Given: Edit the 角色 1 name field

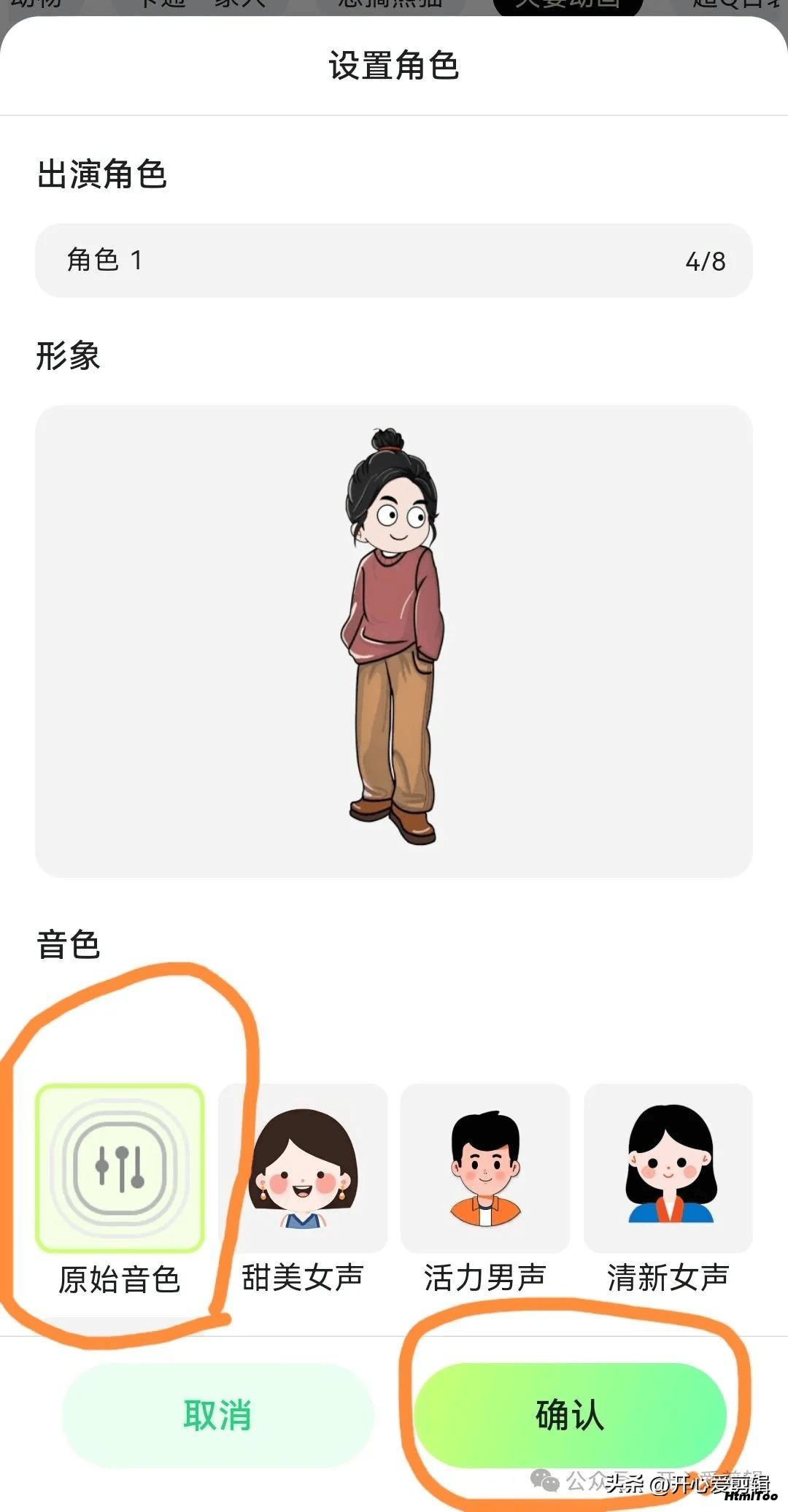Looking at the screenshot, I should click(394, 261).
